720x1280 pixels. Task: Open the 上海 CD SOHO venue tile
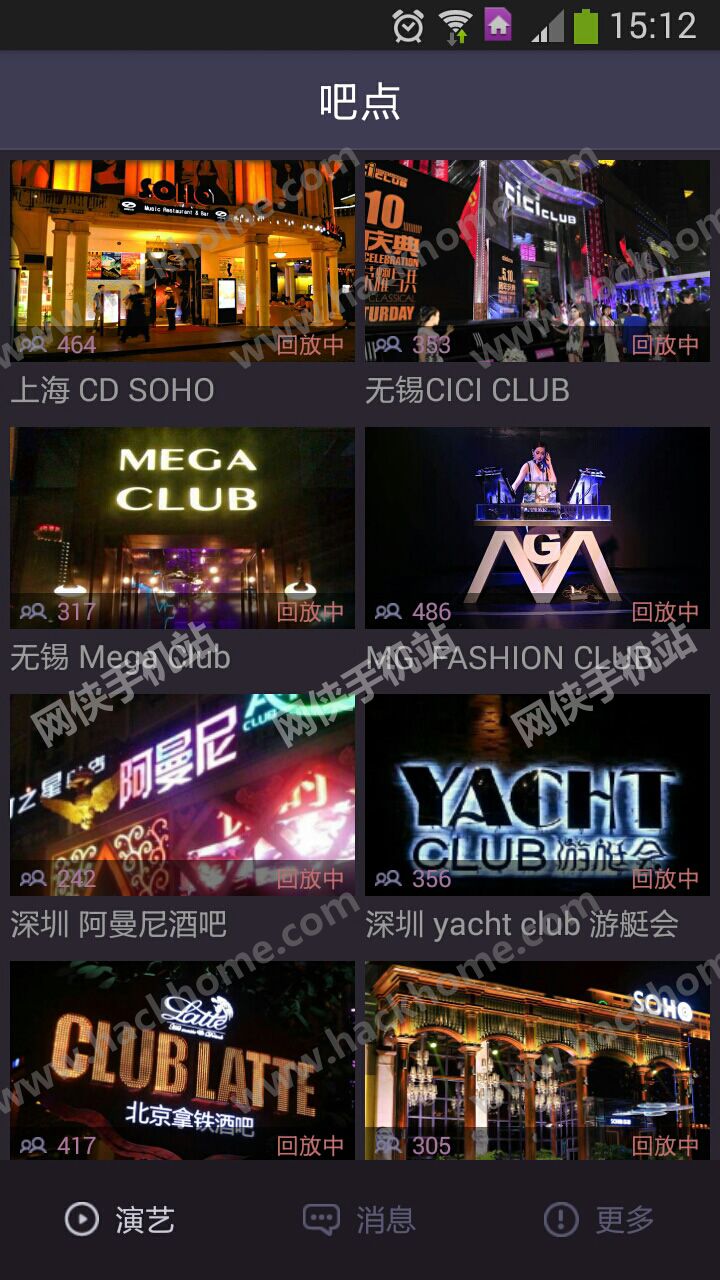[182, 260]
